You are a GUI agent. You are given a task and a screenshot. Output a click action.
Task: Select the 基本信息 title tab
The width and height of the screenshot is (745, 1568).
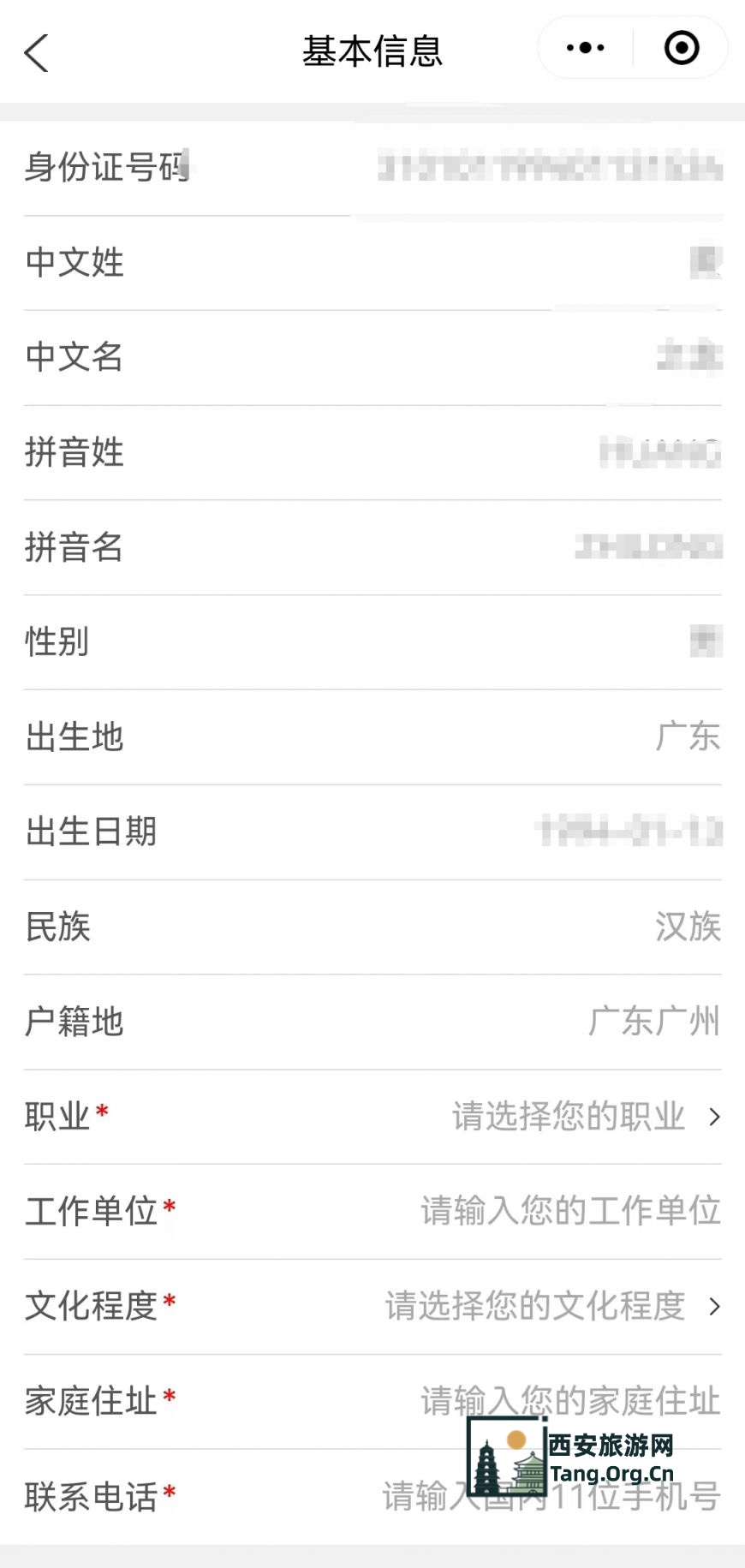[372, 51]
